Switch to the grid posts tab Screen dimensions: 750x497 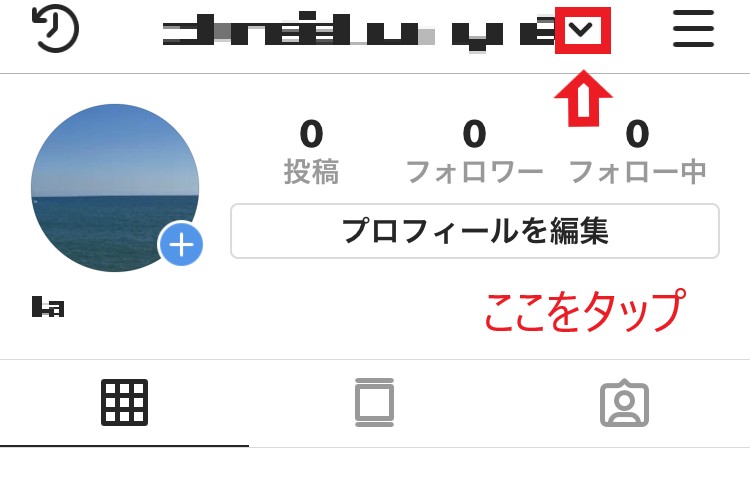pyautogui.click(x=124, y=402)
